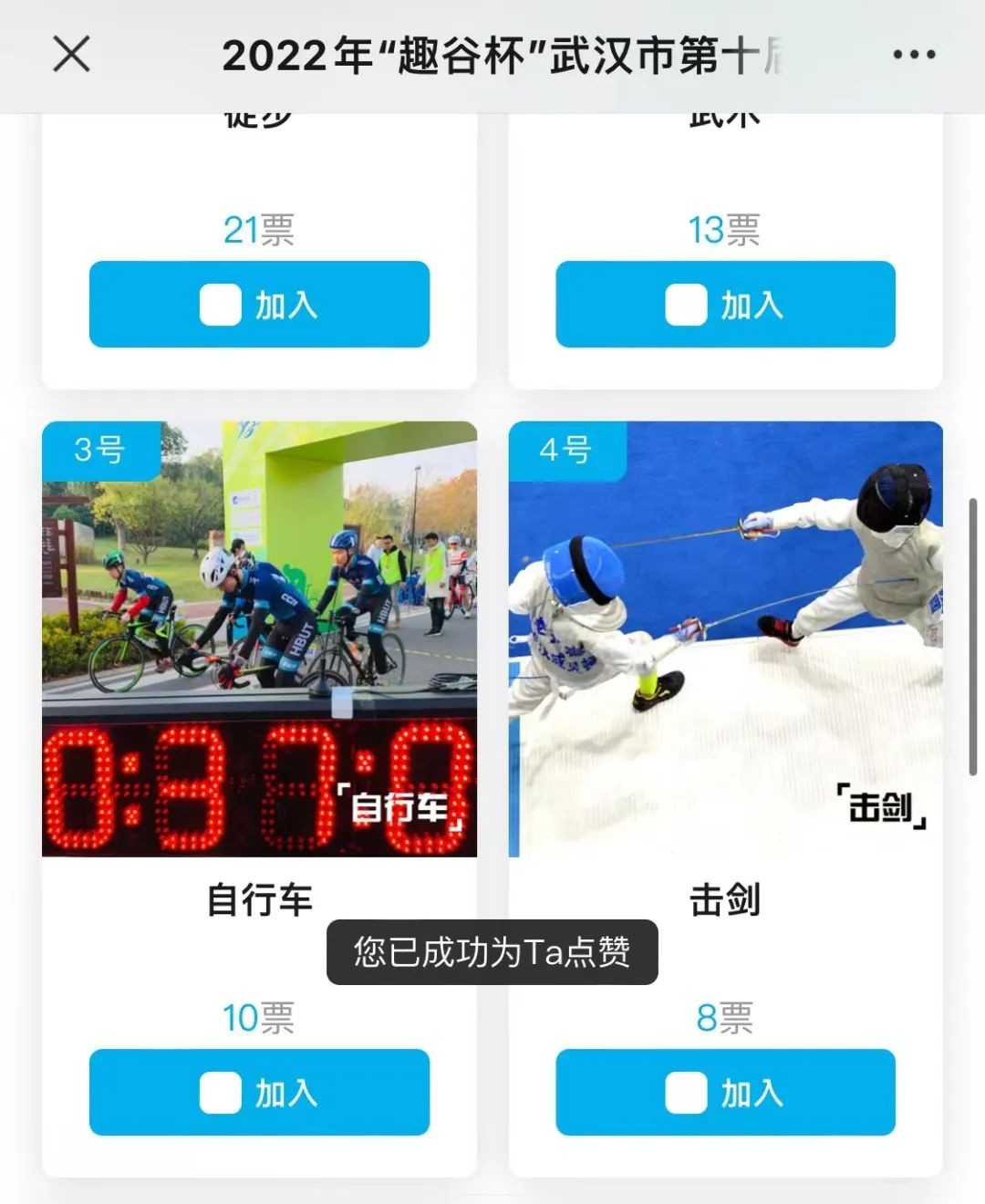Close the voting page via the X icon

pyautogui.click(x=71, y=55)
